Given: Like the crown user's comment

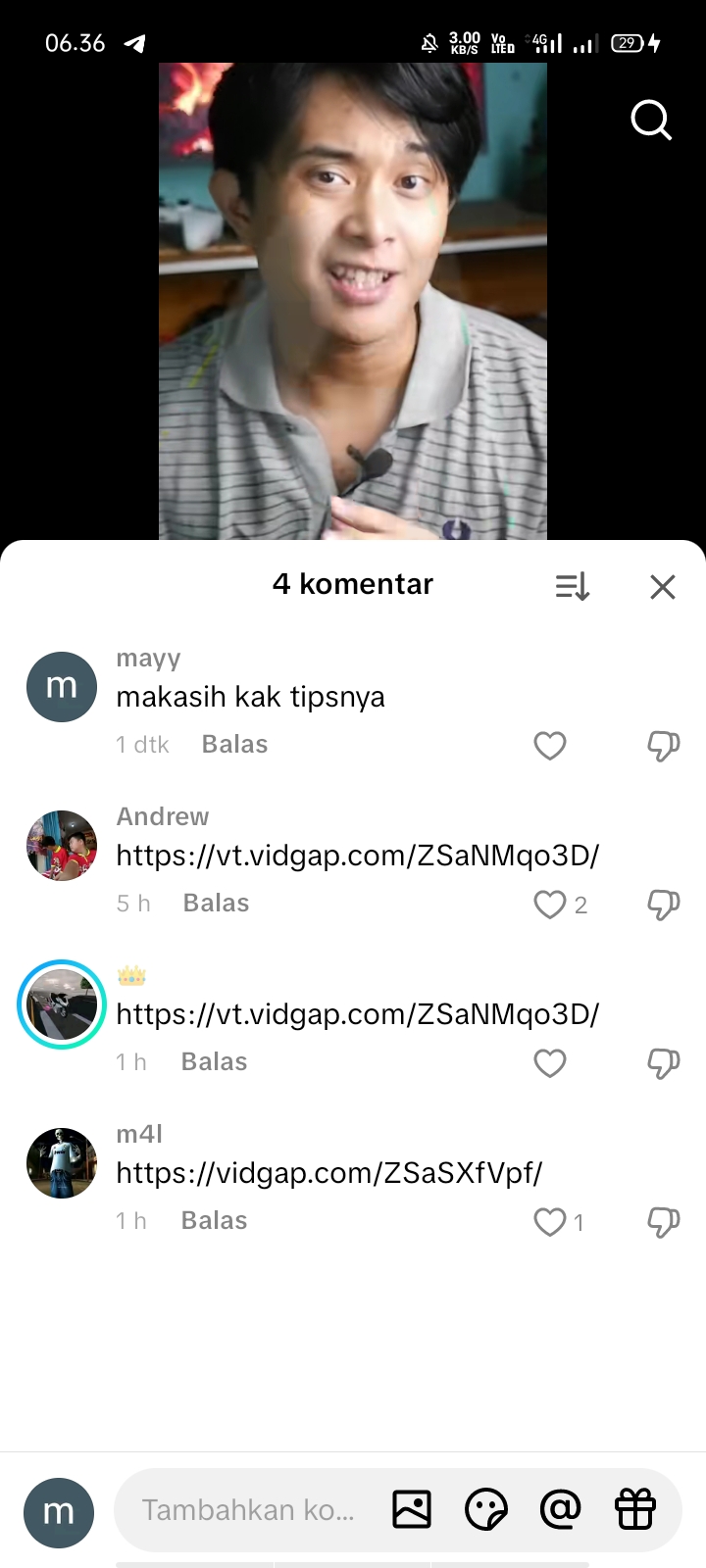Looking at the screenshot, I should pos(550,1063).
